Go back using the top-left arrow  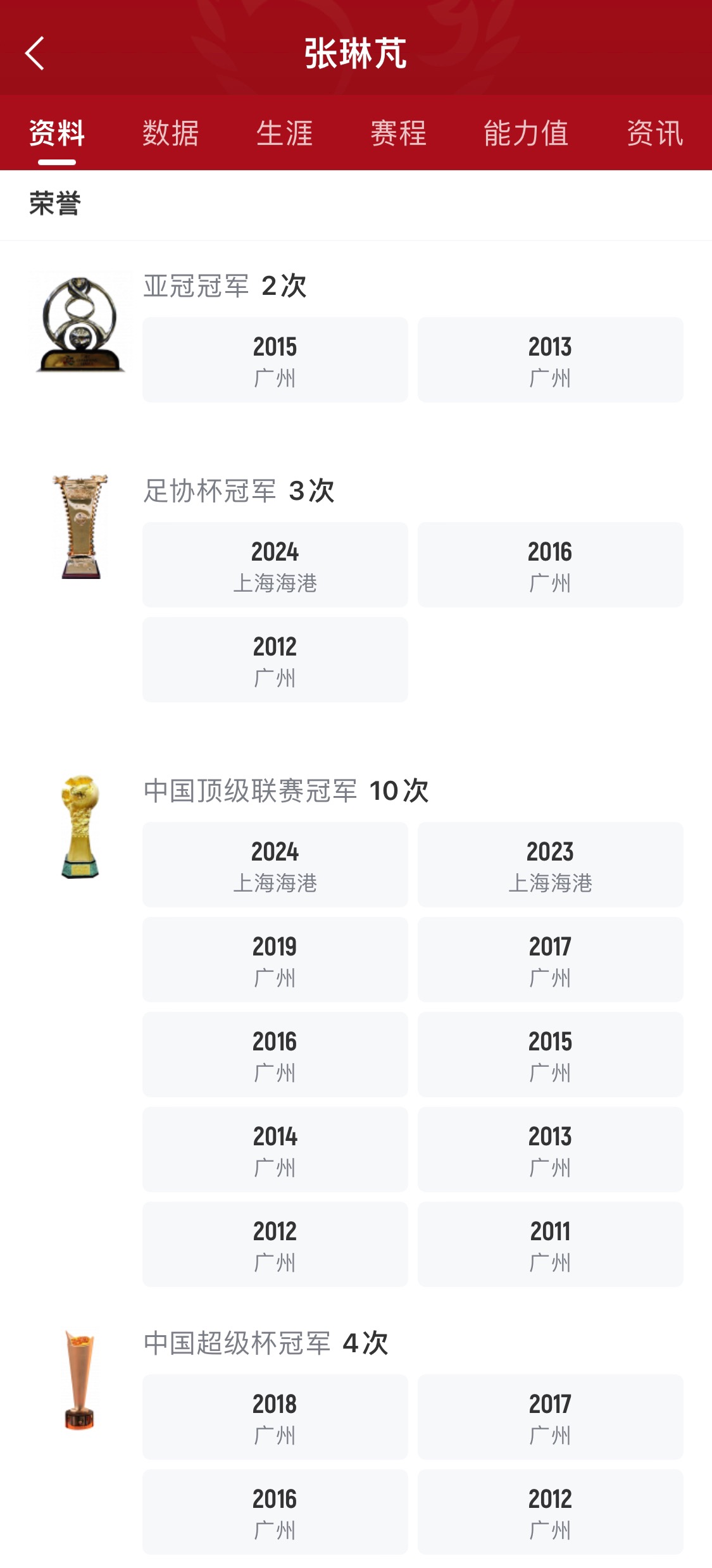click(x=35, y=53)
